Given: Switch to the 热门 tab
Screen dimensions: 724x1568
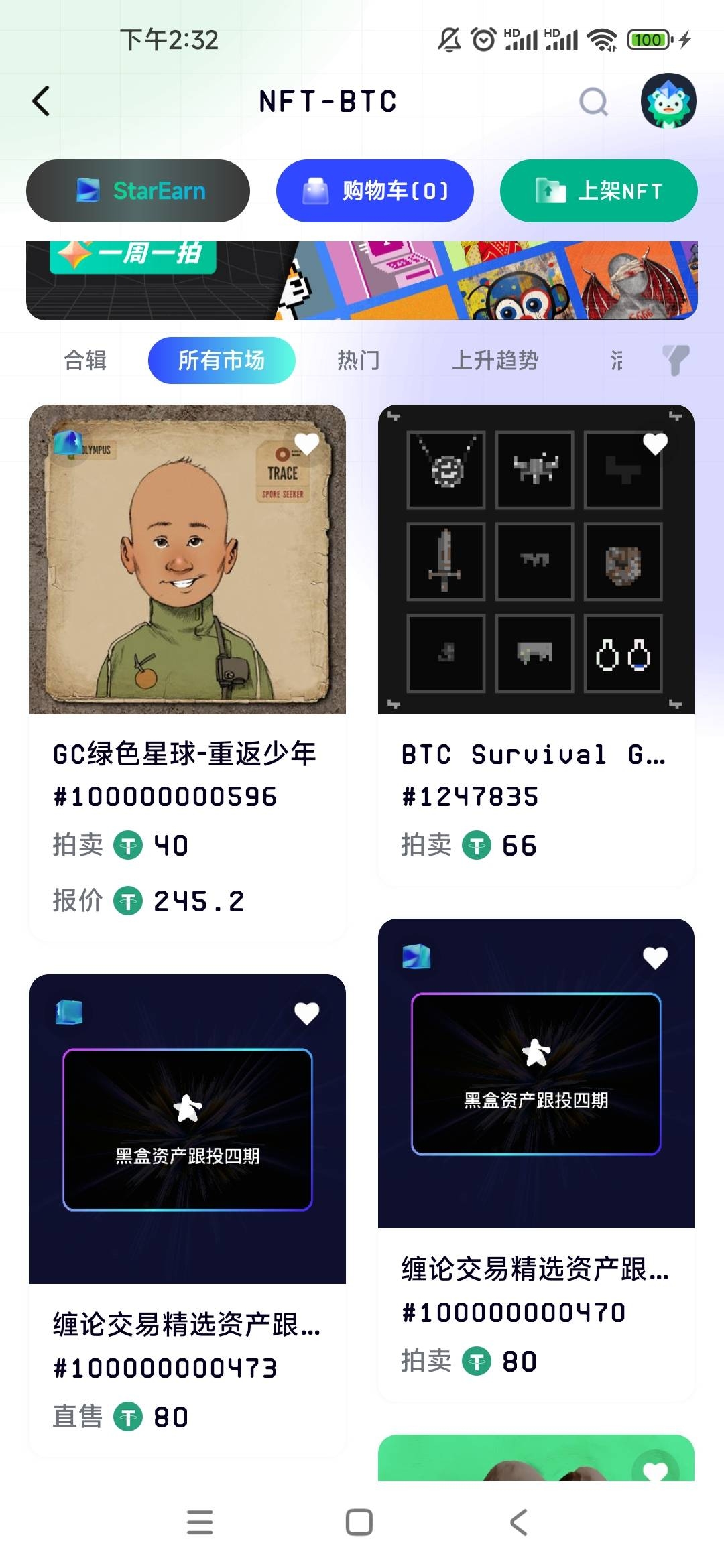Looking at the screenshot, I should (x=358, y=361).
